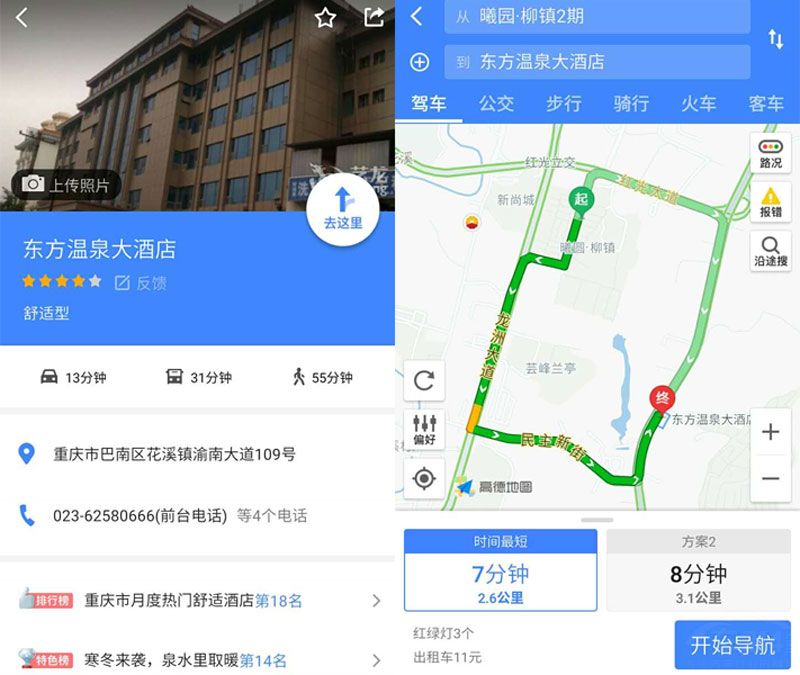Swap start and destination points
The height and width of the screenshot is (675, 800).
(x=775, y=39)
